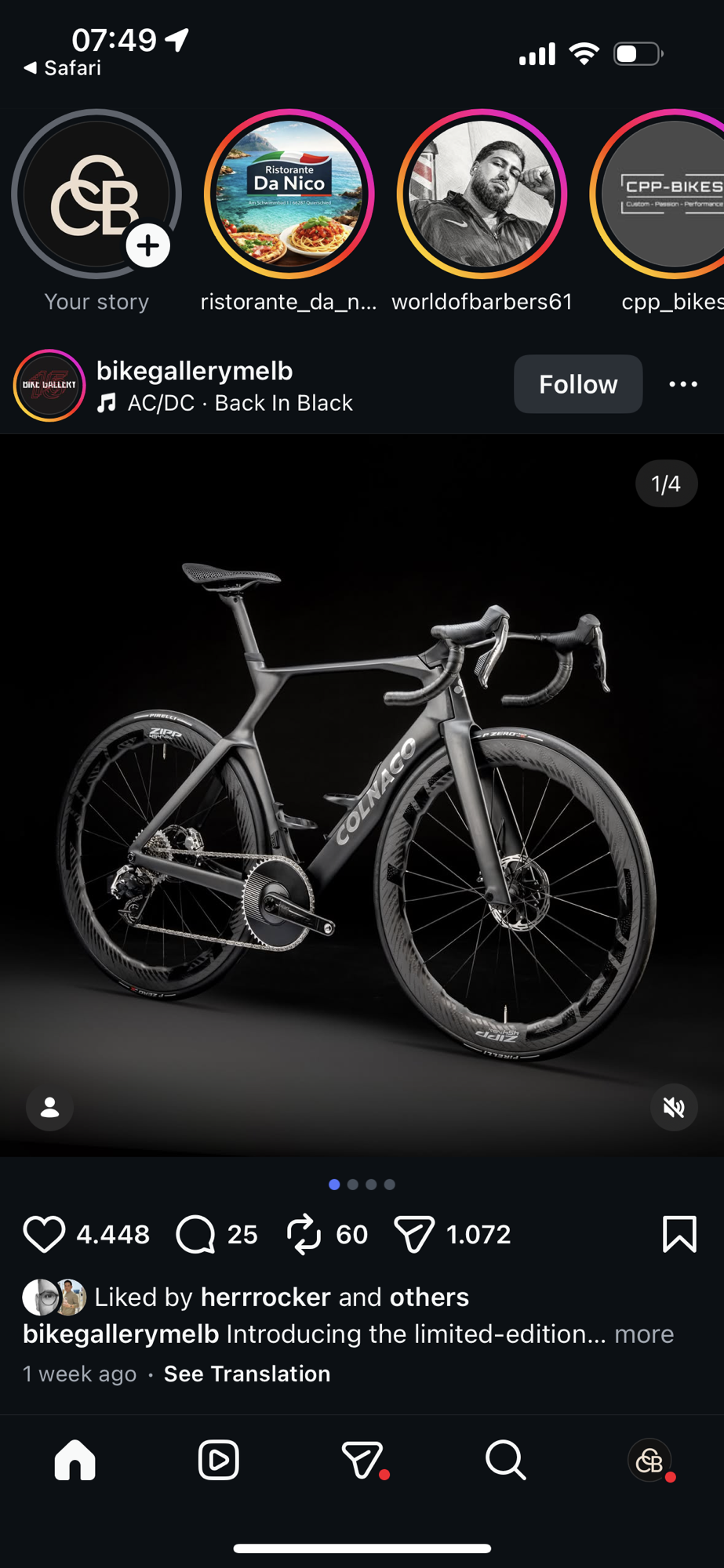View tagged people using the person icon

(x=49, y=1107)
